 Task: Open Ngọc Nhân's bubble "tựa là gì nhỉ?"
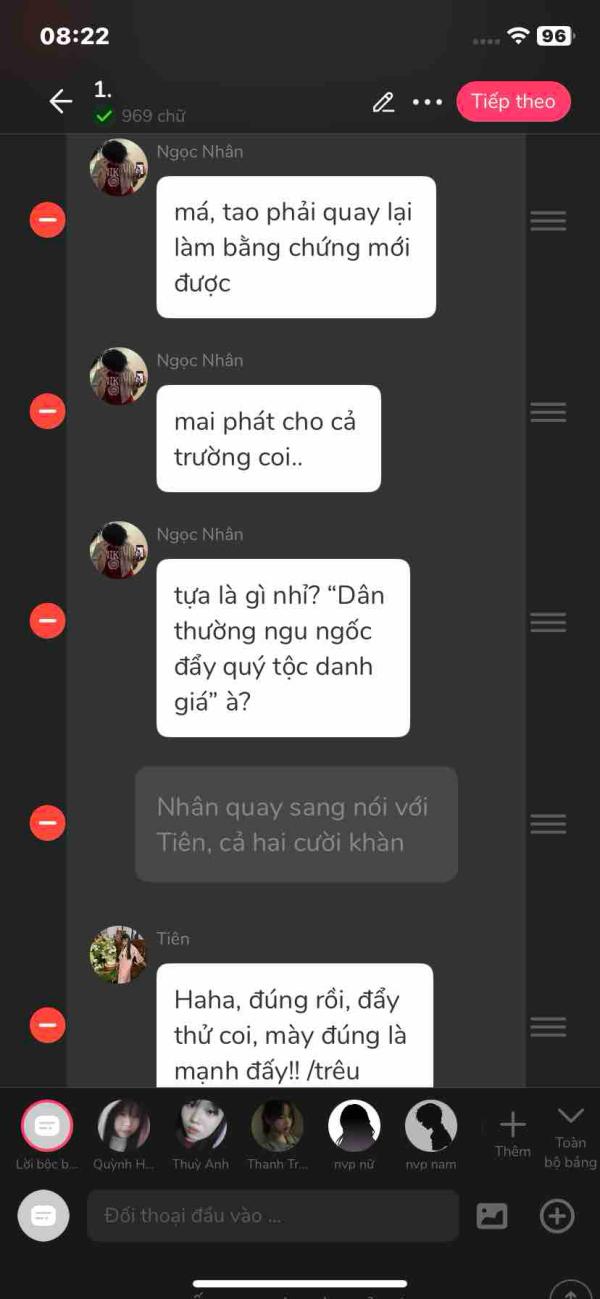(x=283, y=648)
